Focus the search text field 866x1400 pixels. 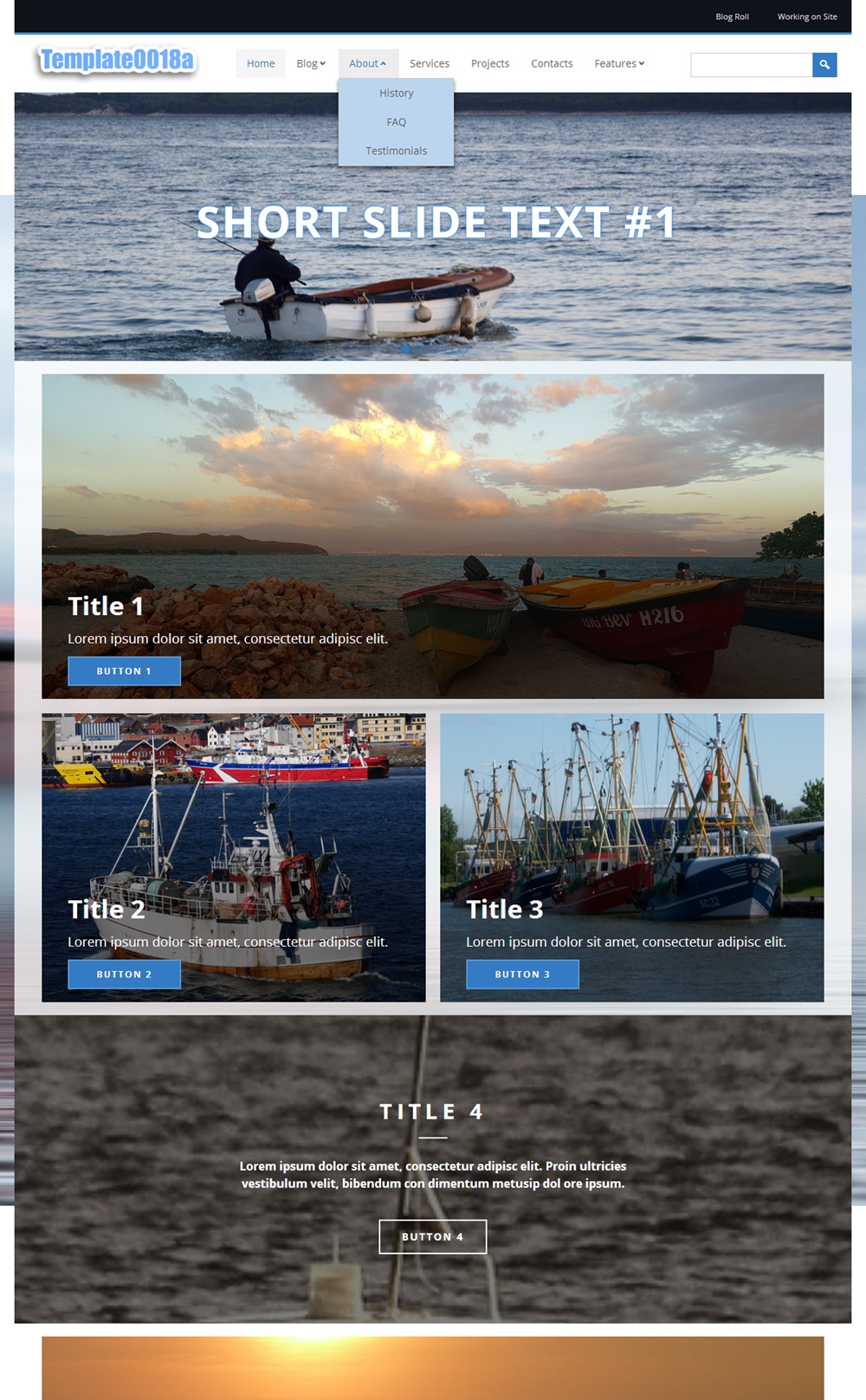pyautogui.click(x=751, y=65)
